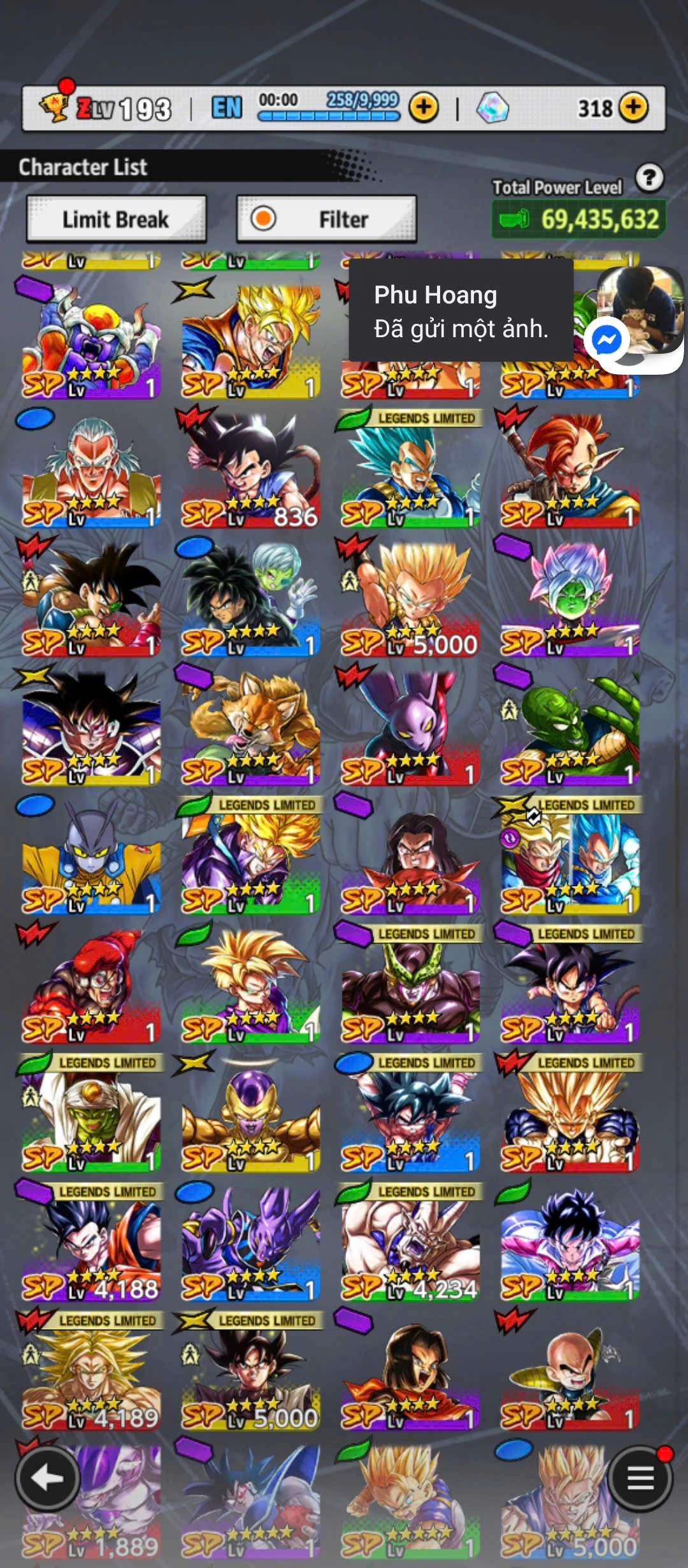Select the Legends Limited character at level 4,189
The height and width of the screenshot is (1568, 688).
point(91,1372)
